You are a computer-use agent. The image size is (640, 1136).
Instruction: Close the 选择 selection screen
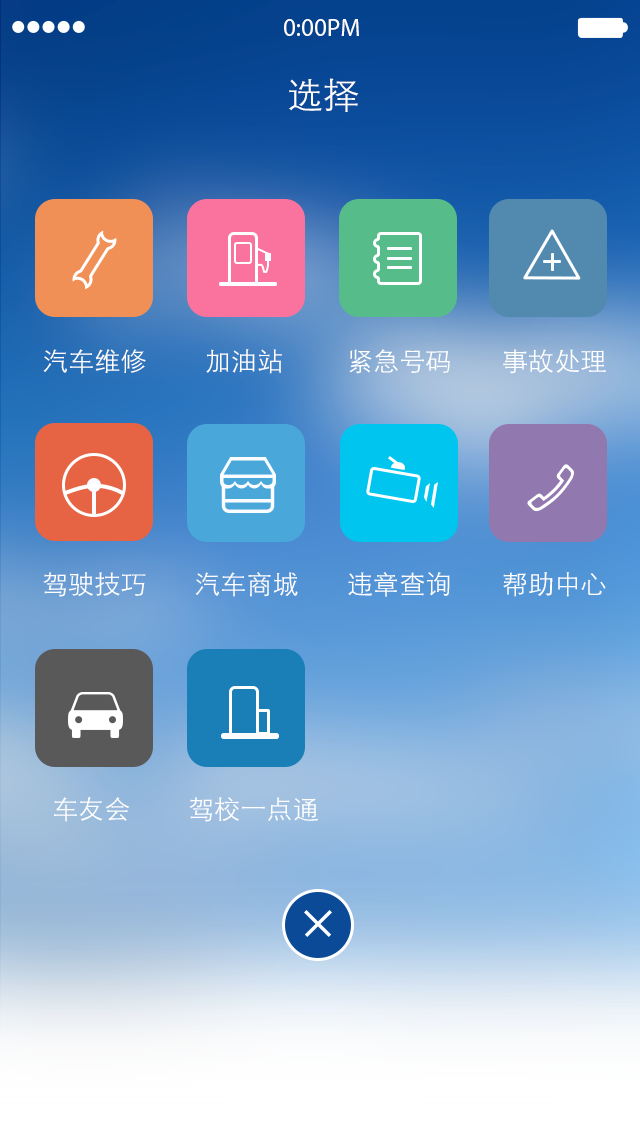click(x=318, y=924)
